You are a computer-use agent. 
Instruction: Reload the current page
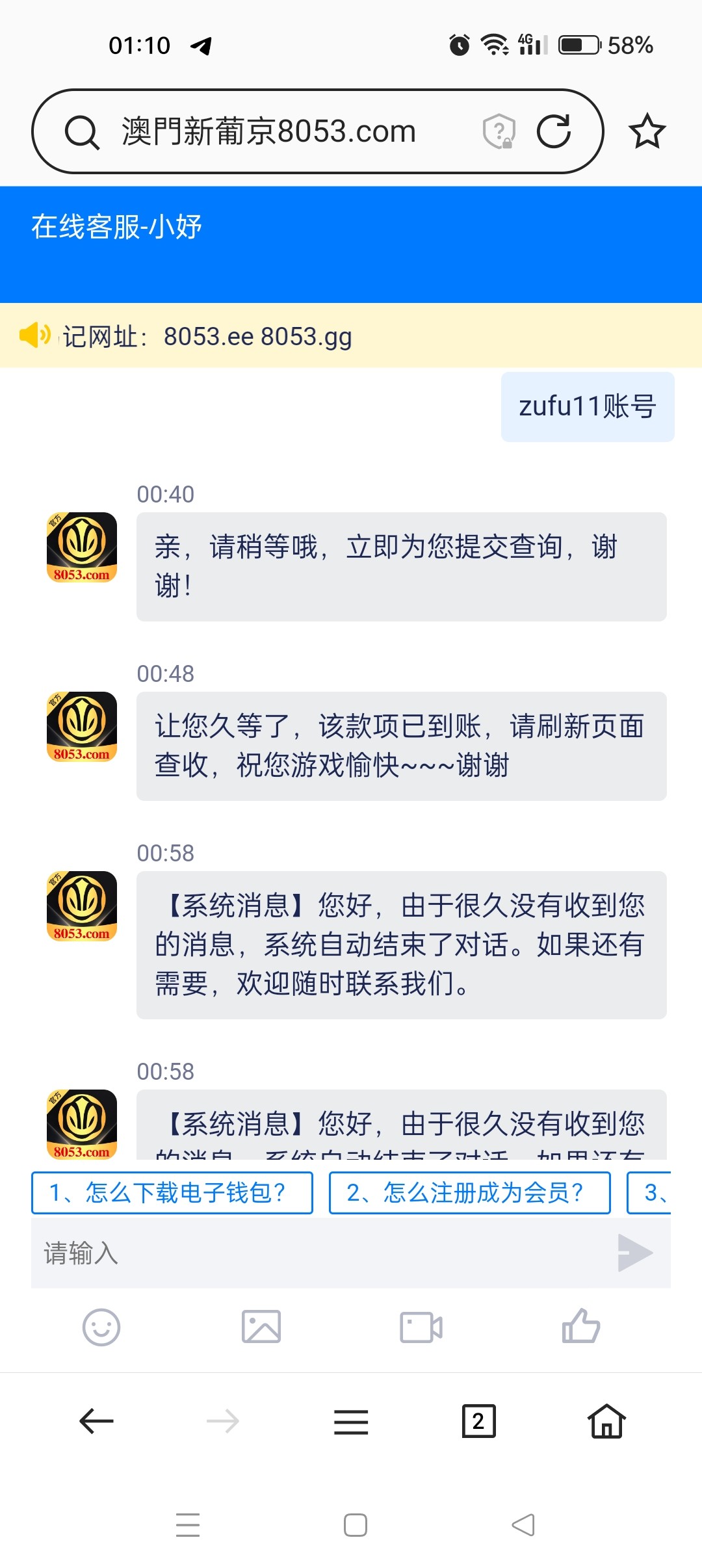coord(553,131)
